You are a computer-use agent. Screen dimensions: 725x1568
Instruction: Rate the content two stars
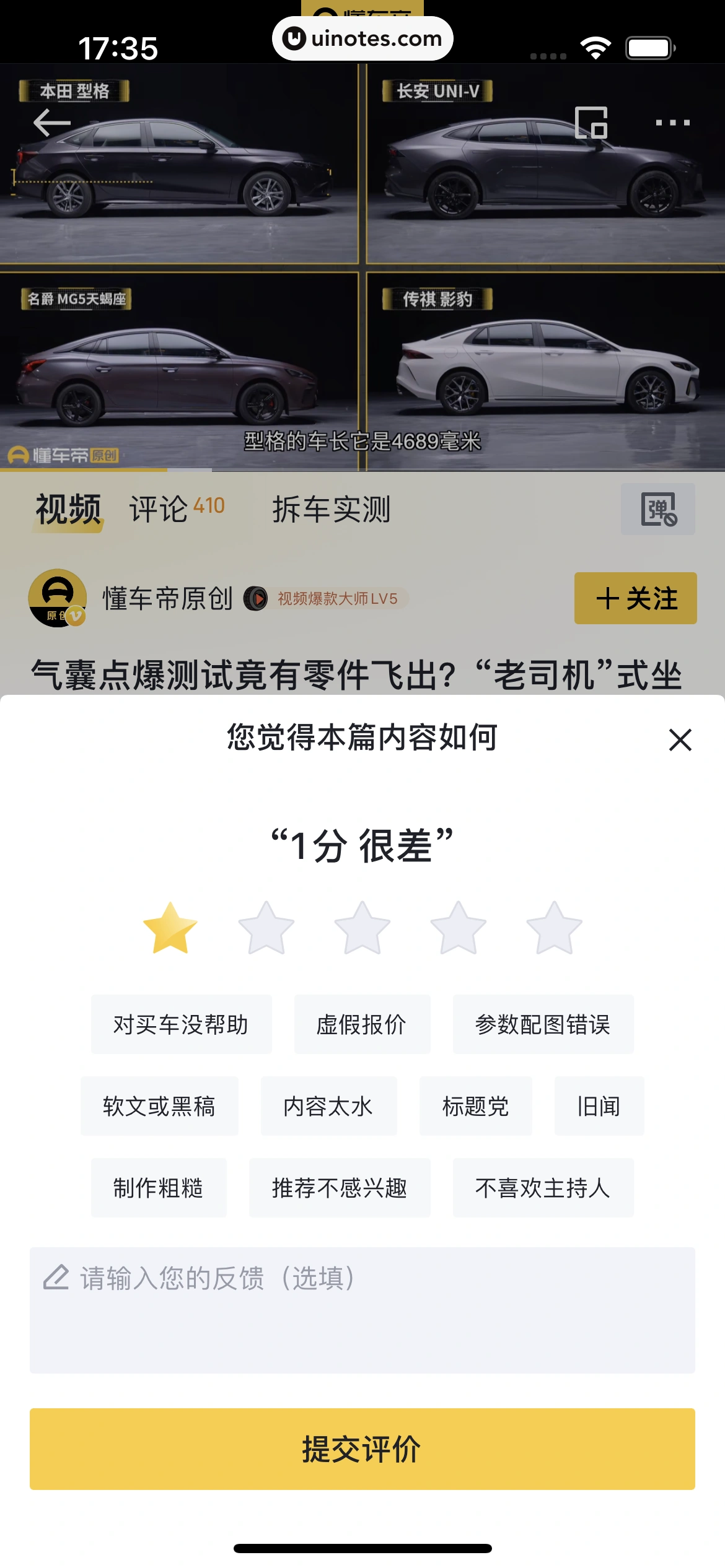point(266,928)
